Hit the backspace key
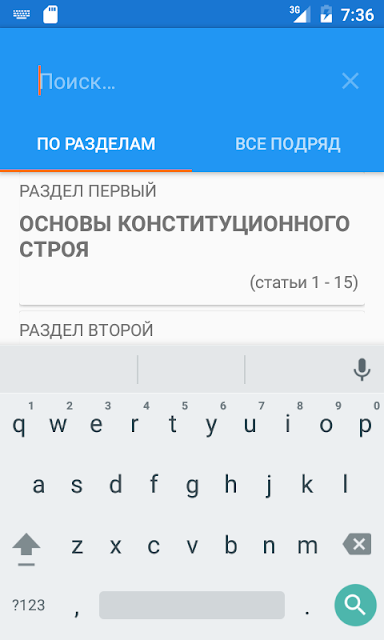 357,544
